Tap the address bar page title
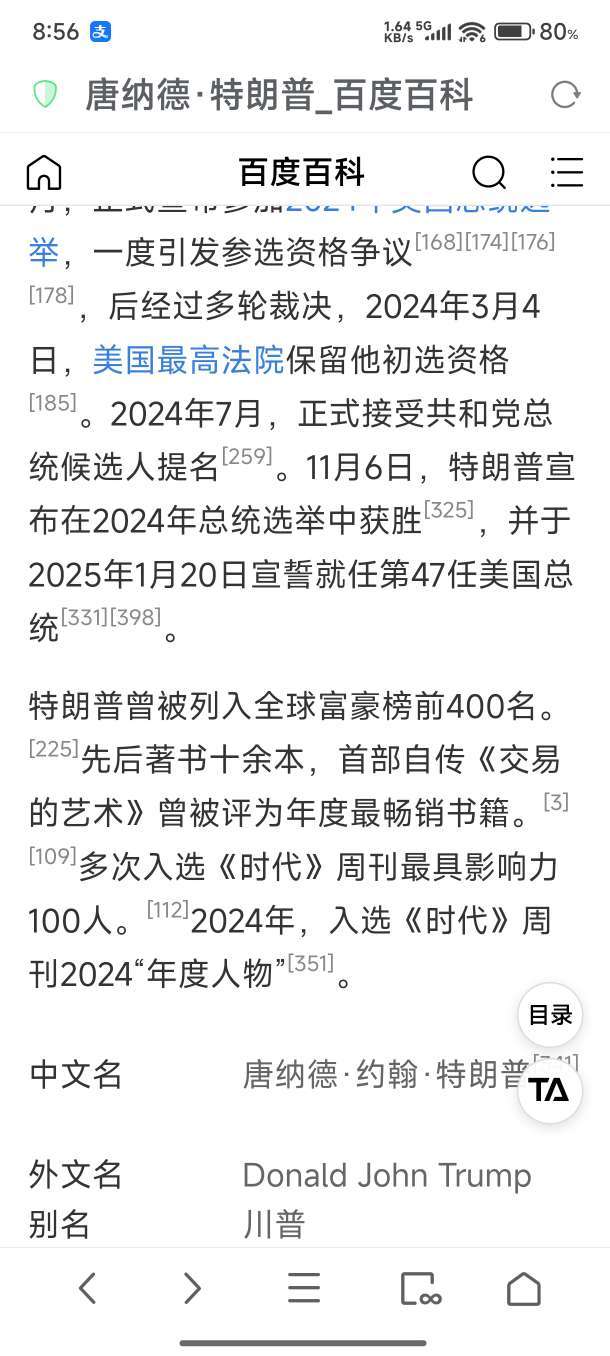 click(x=278, y=95)
